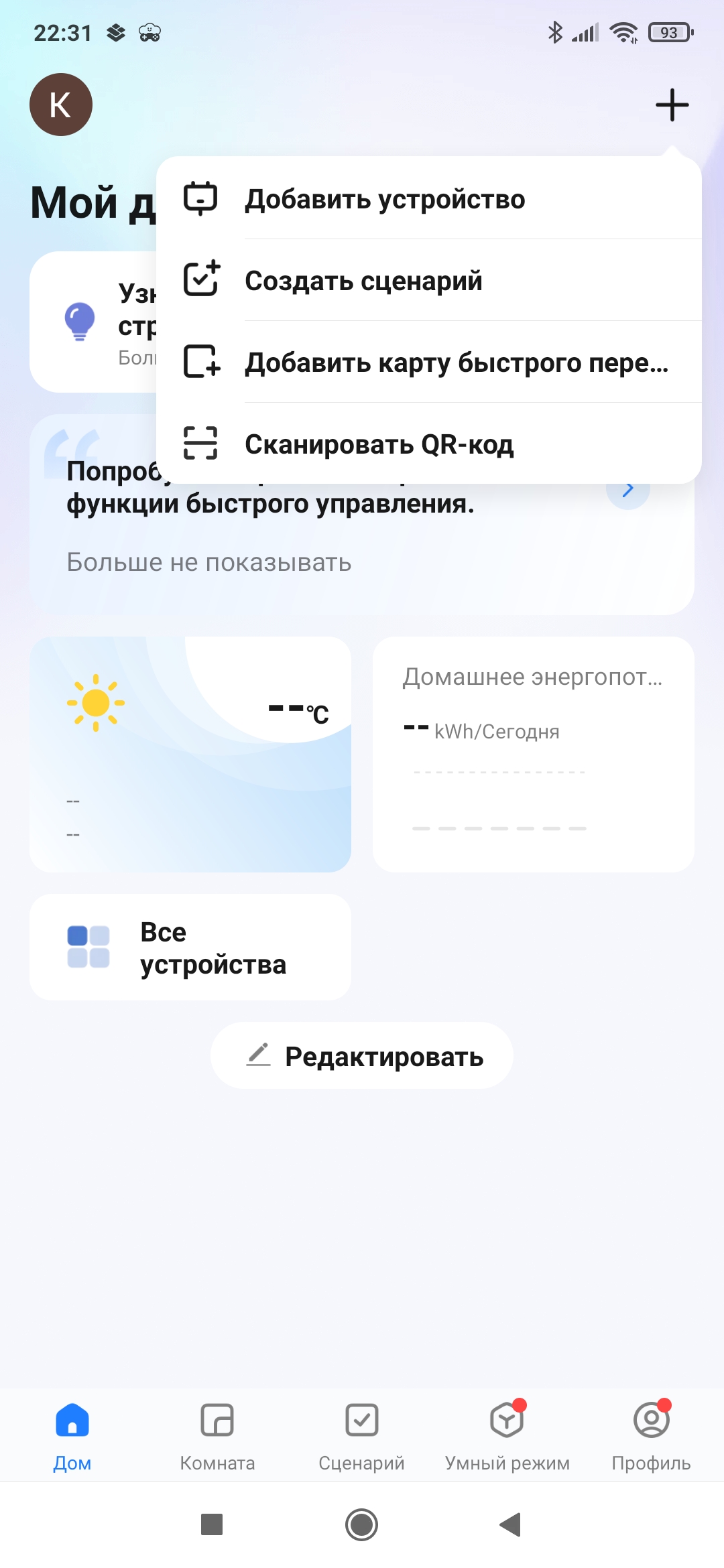Open Сканировать QR-код option
724x1568 pixels.
(x=379, y=444)
